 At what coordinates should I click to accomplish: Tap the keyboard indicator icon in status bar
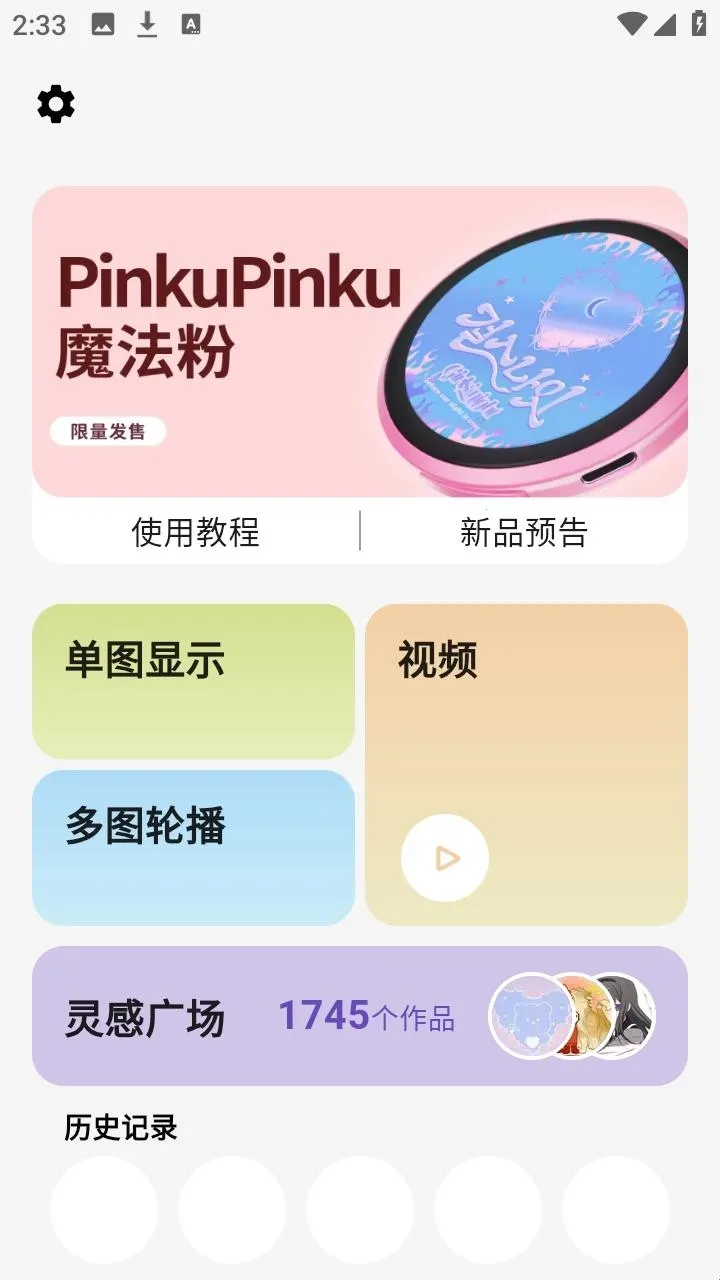pos(190,25)
